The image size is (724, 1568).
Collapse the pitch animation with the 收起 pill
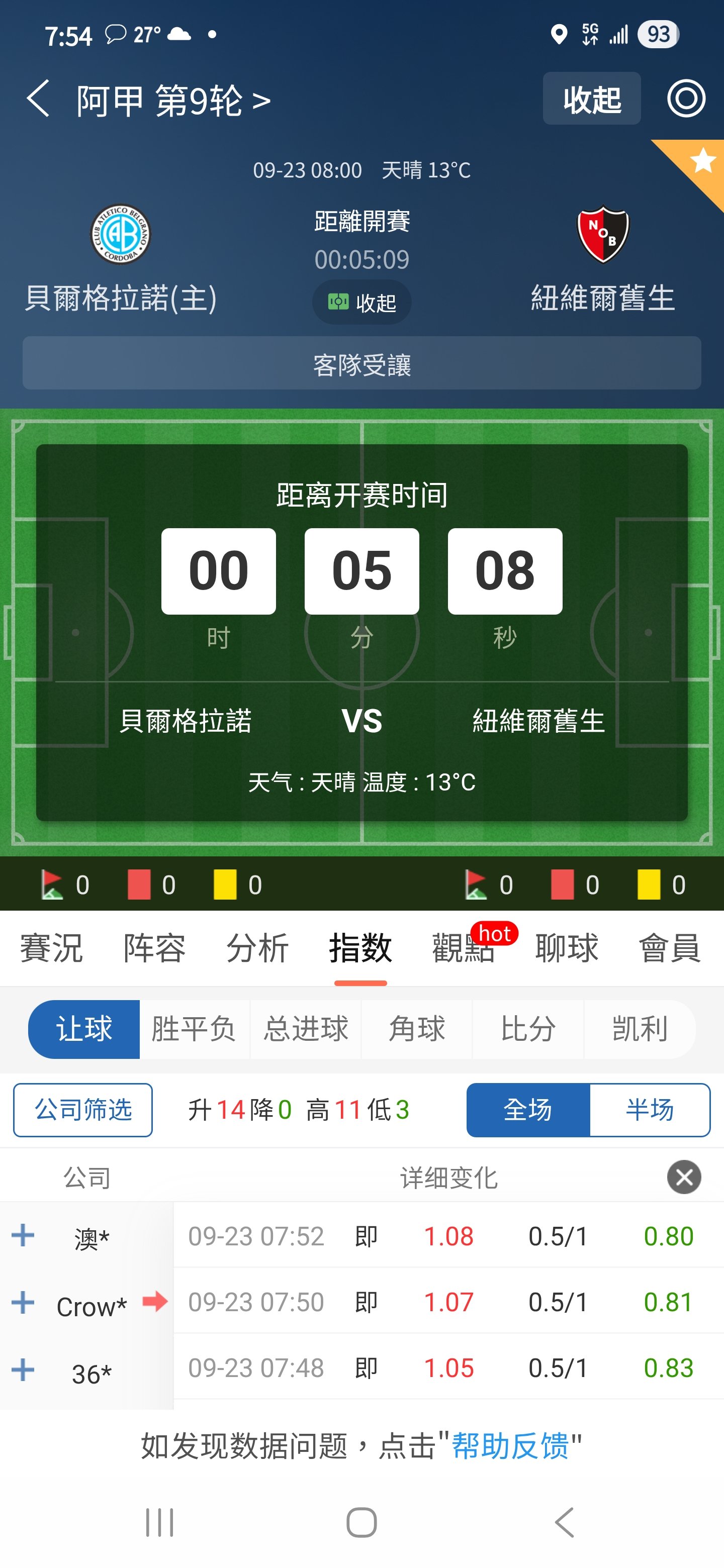361,303
